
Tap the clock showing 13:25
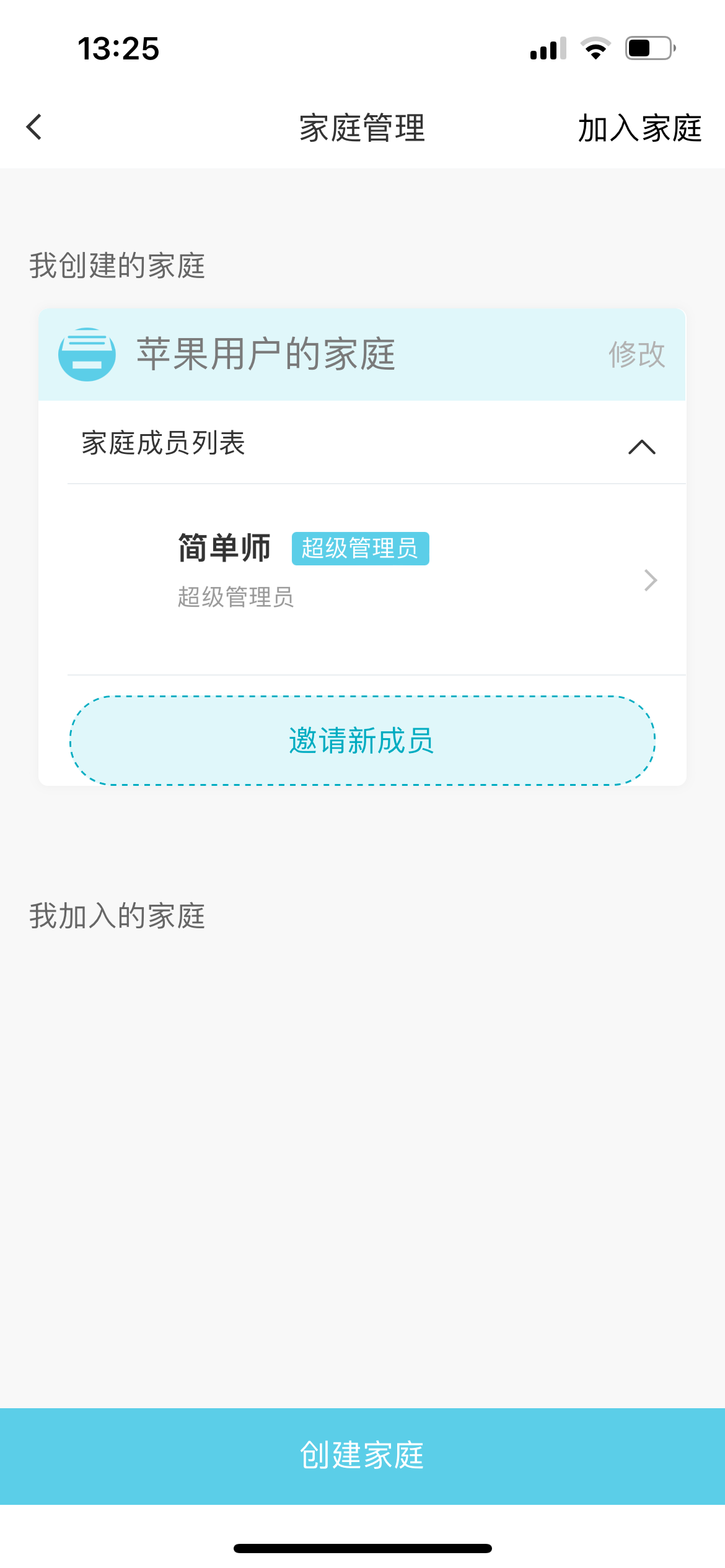119,50
